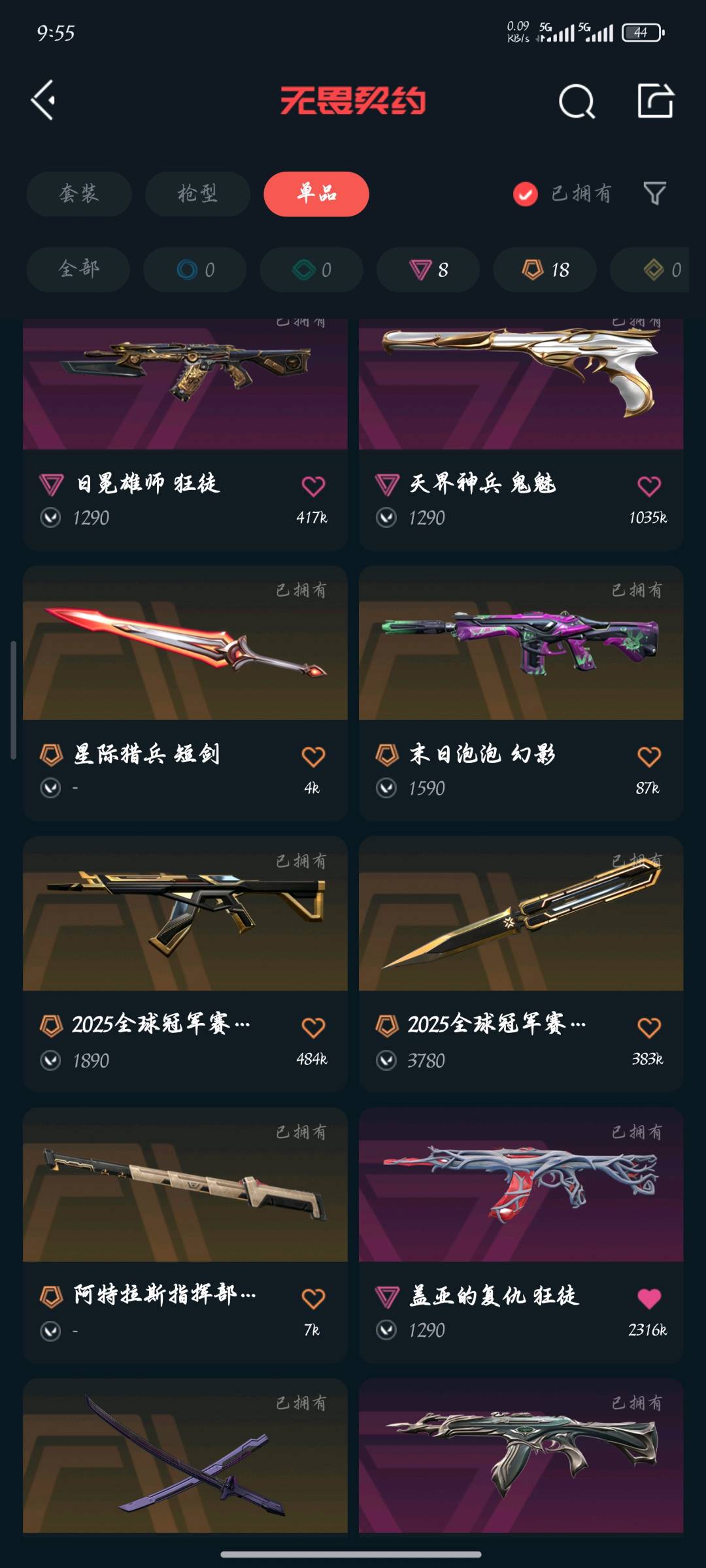706x1568 pixels.
Task: Open the 星际猎兵 短剑 card
Action: [x=185, y=693]
